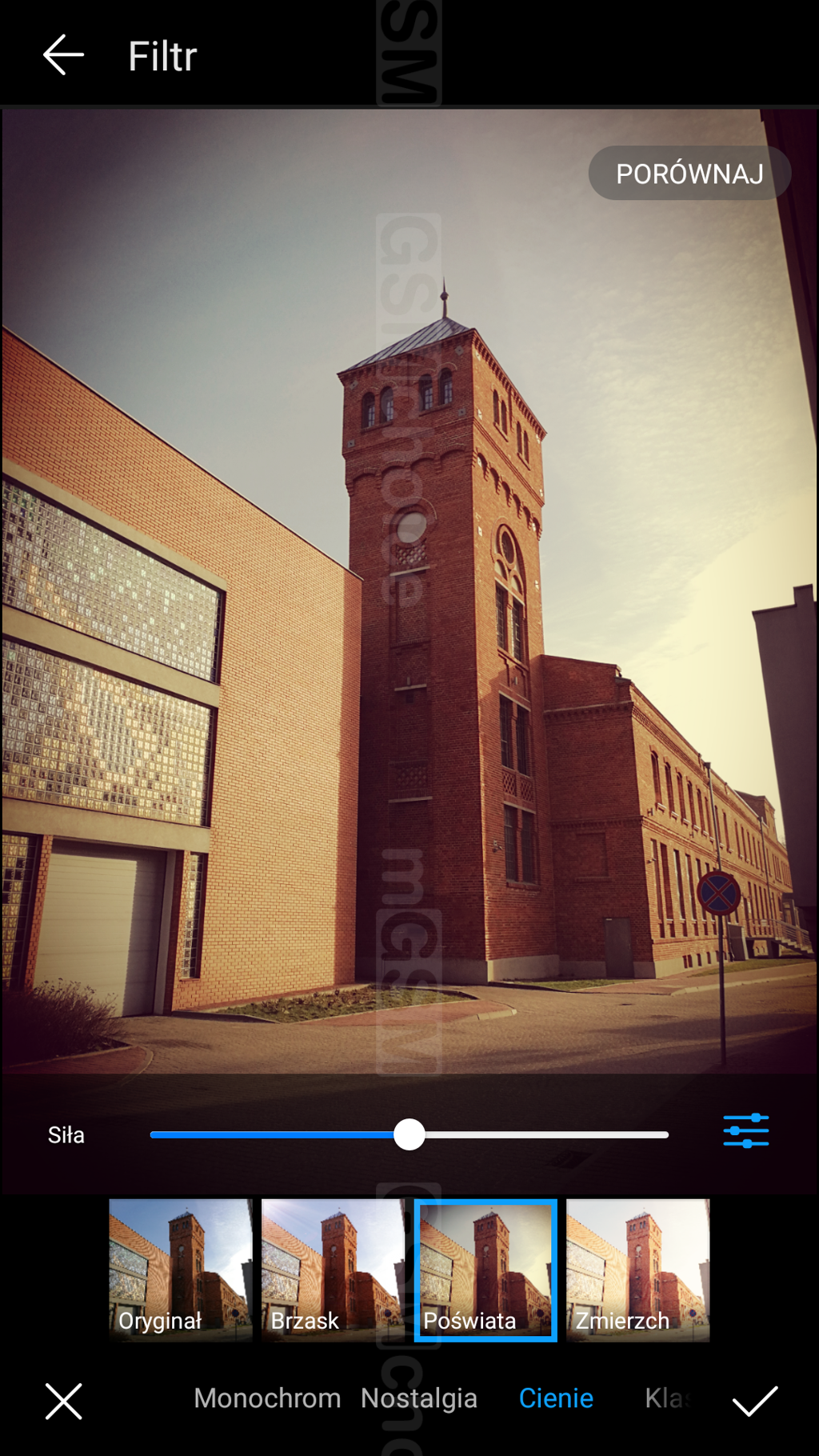Go back from the Filtr screen

click(63, 55)
